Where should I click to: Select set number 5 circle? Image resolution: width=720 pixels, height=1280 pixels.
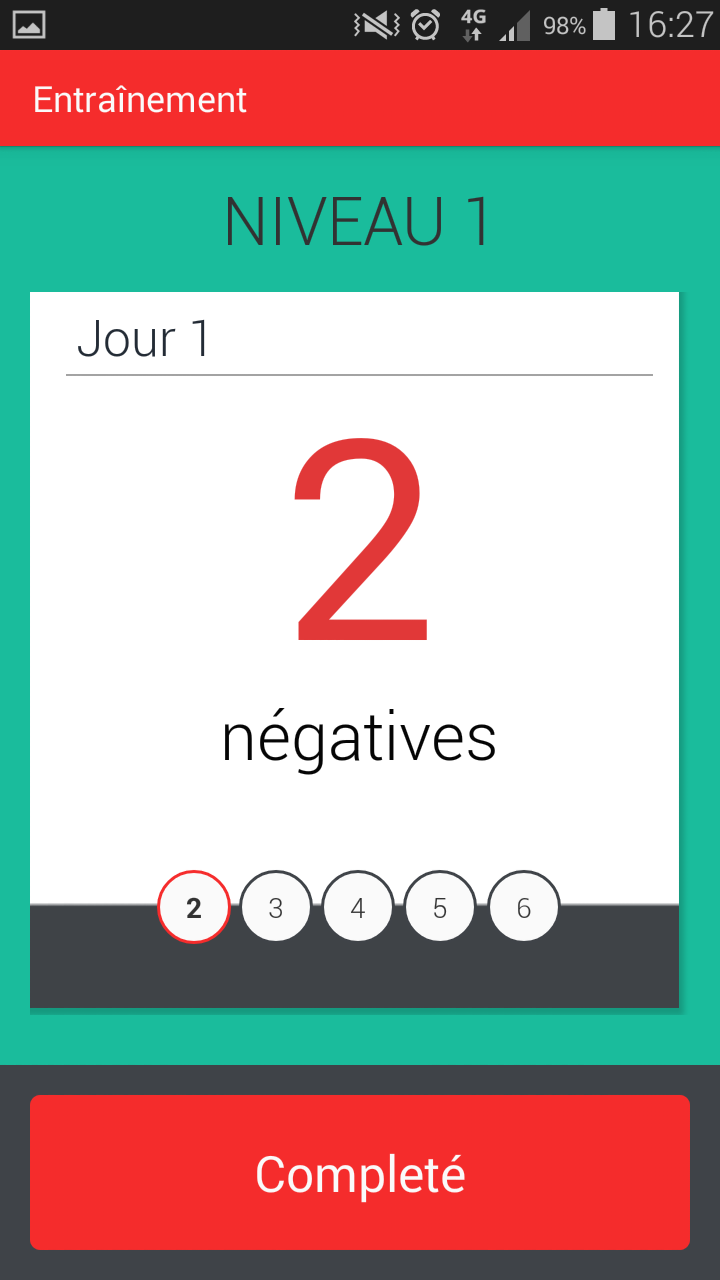[x=440, y=907]
